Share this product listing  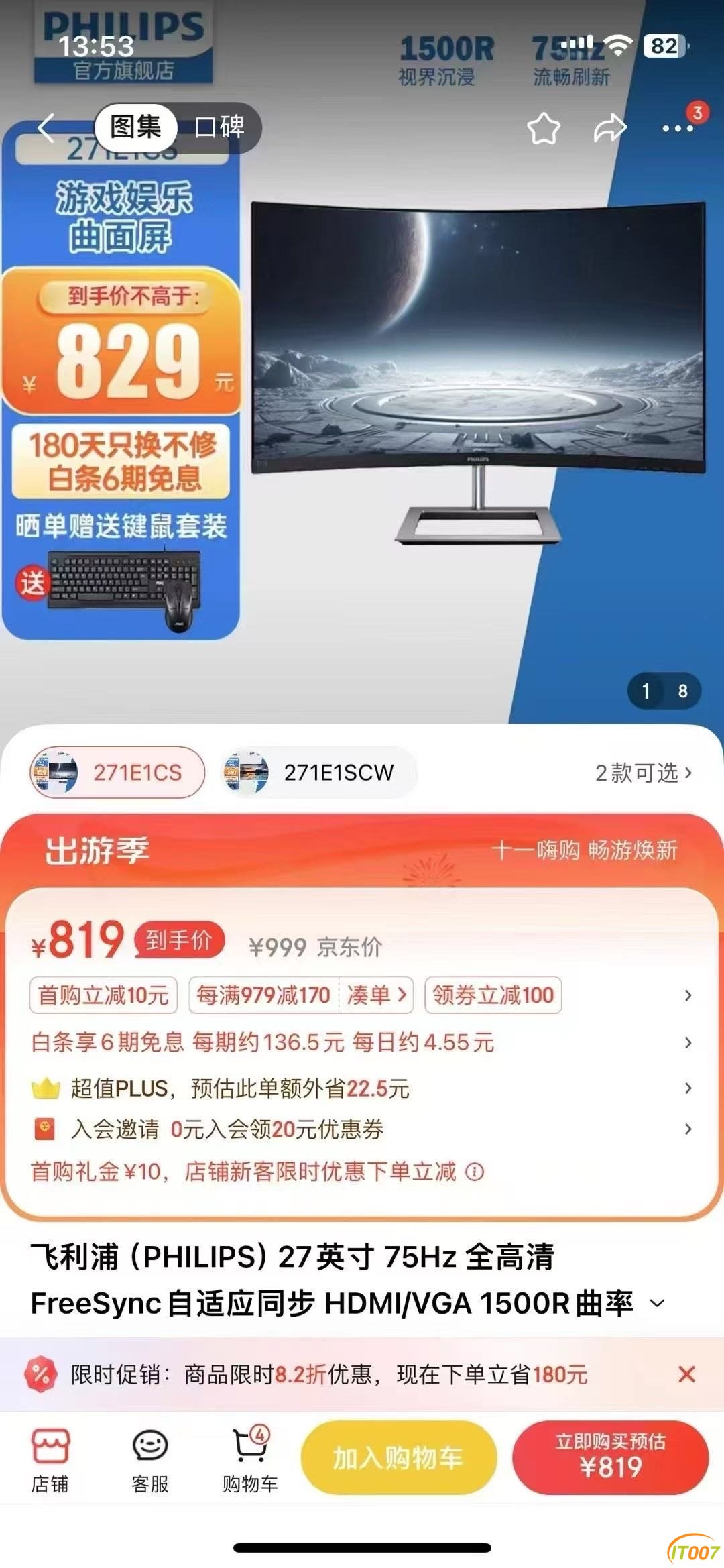click(610, 128)
